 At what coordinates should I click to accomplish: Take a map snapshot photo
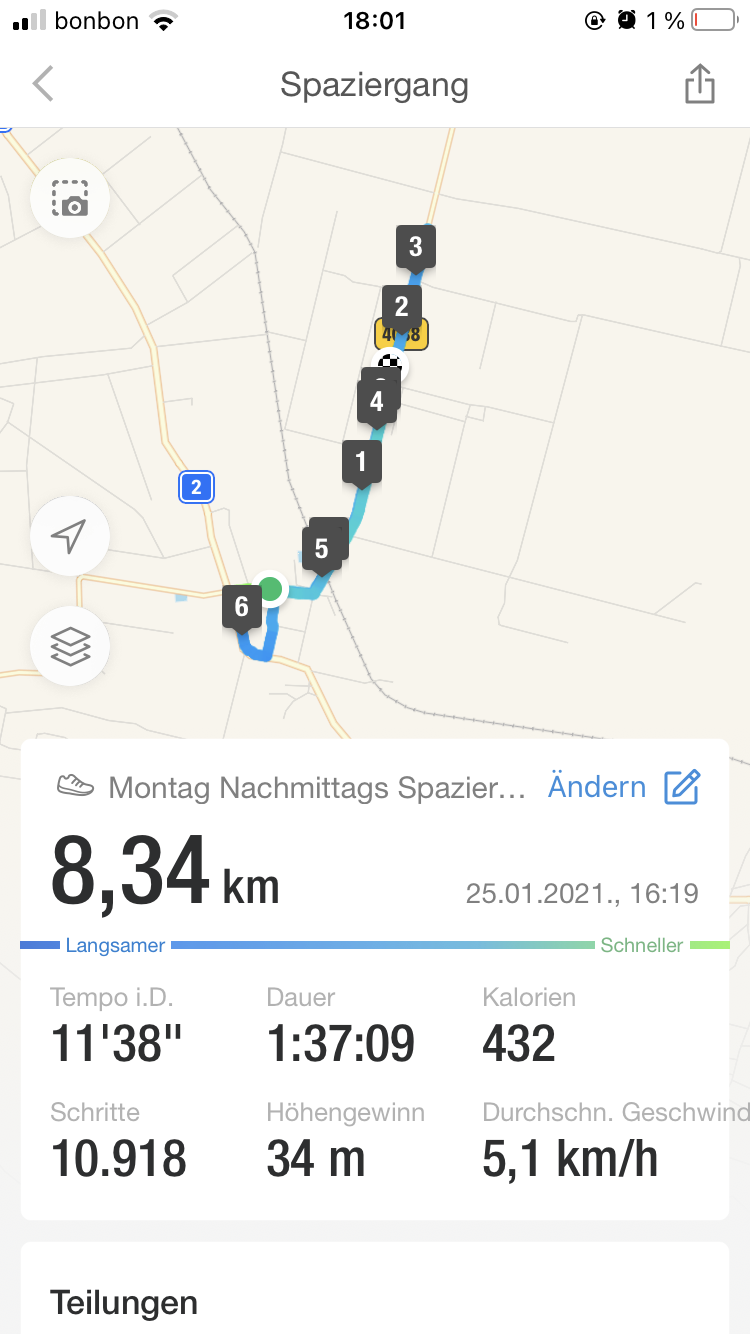[70, 197]
